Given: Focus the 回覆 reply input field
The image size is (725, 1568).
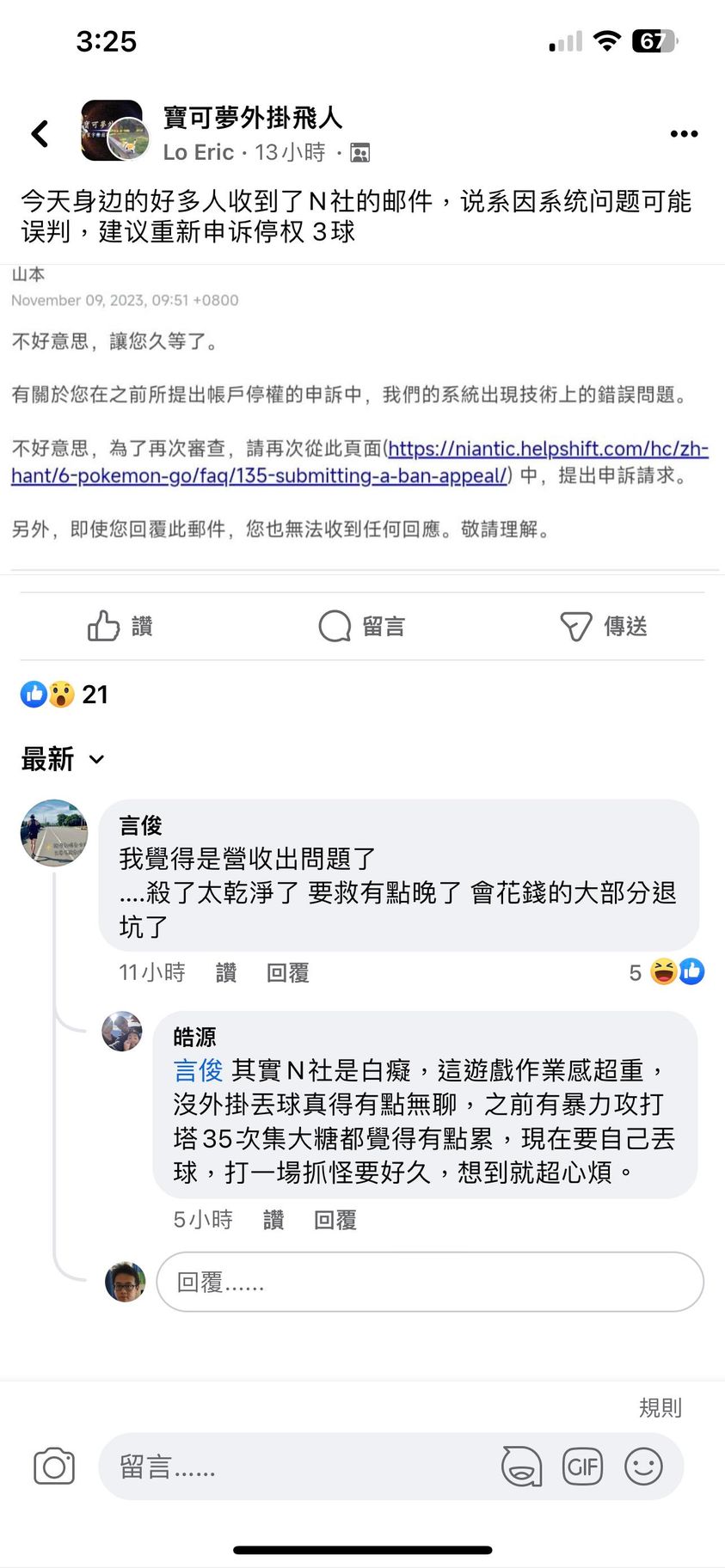Looking at the screenshot, I should click(430, 1282).
